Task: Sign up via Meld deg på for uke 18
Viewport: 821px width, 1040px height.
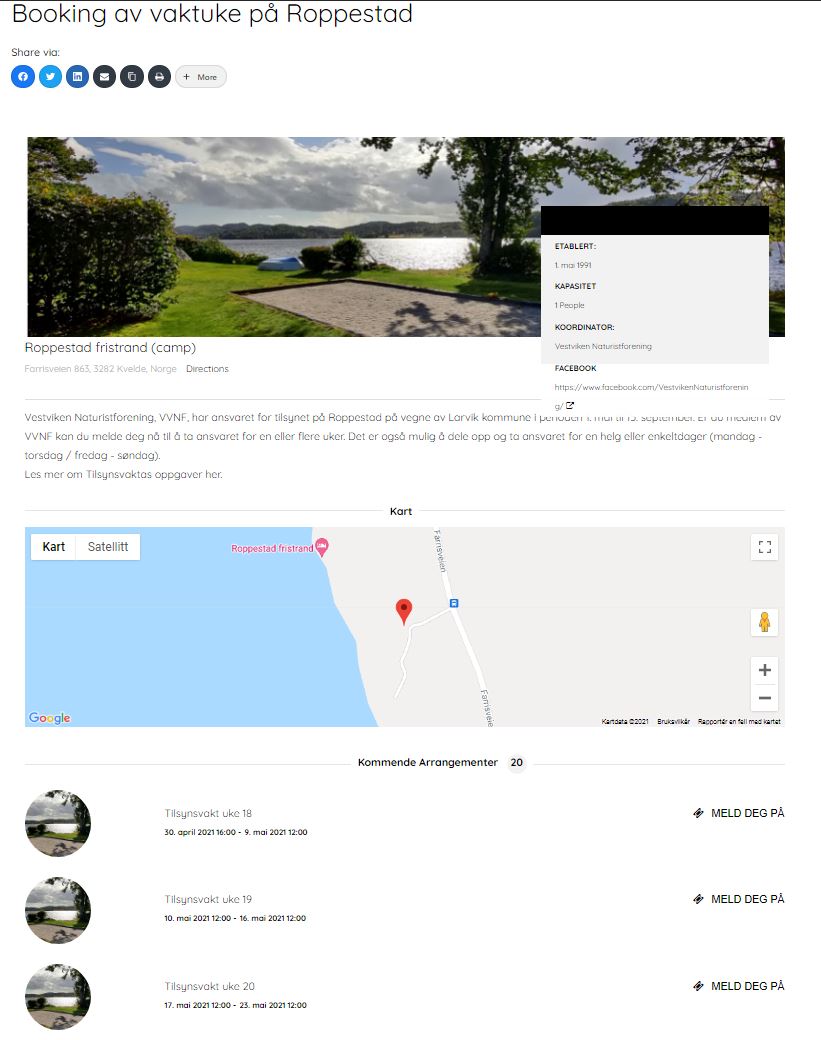Action: click(738, 813)
